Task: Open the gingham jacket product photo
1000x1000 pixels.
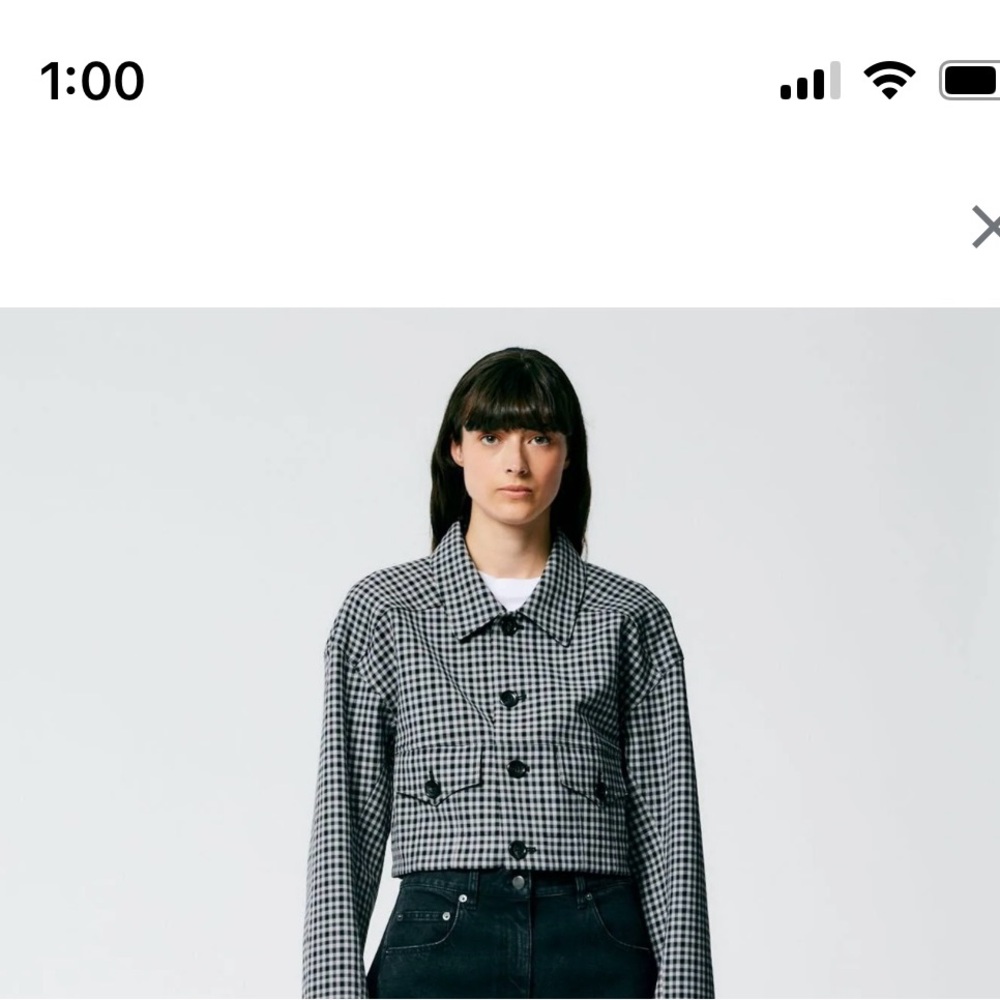Action: pos(500,652)
